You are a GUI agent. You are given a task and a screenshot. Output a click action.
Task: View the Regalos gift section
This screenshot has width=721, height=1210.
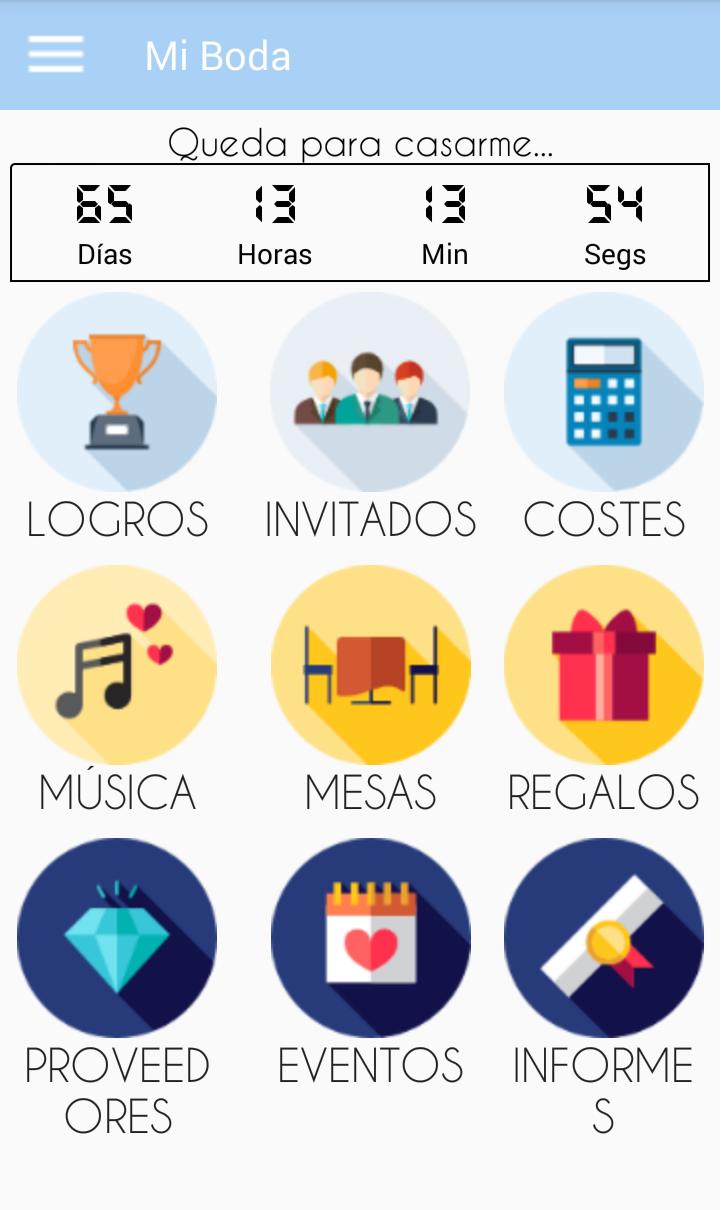tap(604, 665)
